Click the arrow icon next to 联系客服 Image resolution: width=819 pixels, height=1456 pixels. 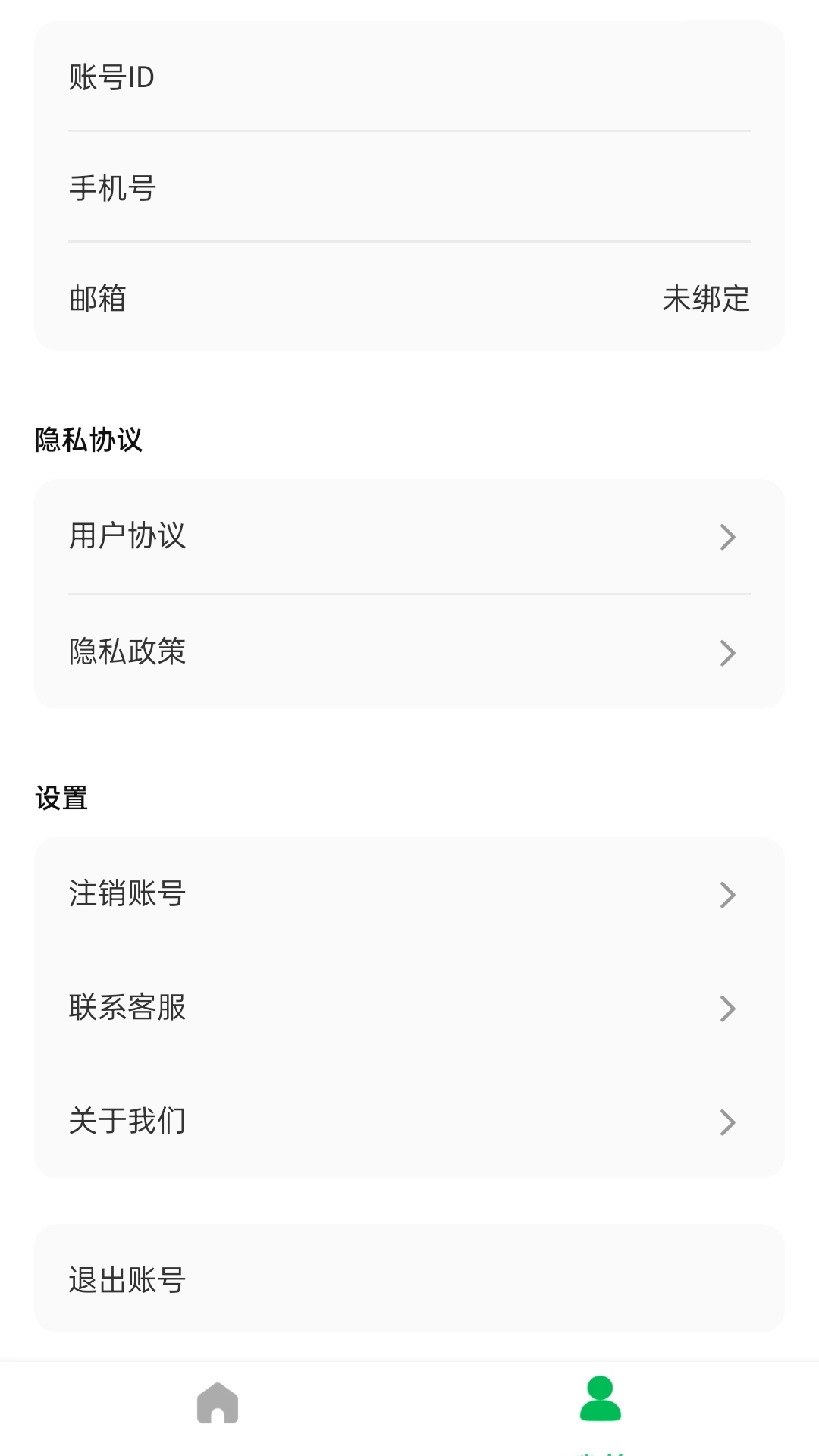[727, 1009]
